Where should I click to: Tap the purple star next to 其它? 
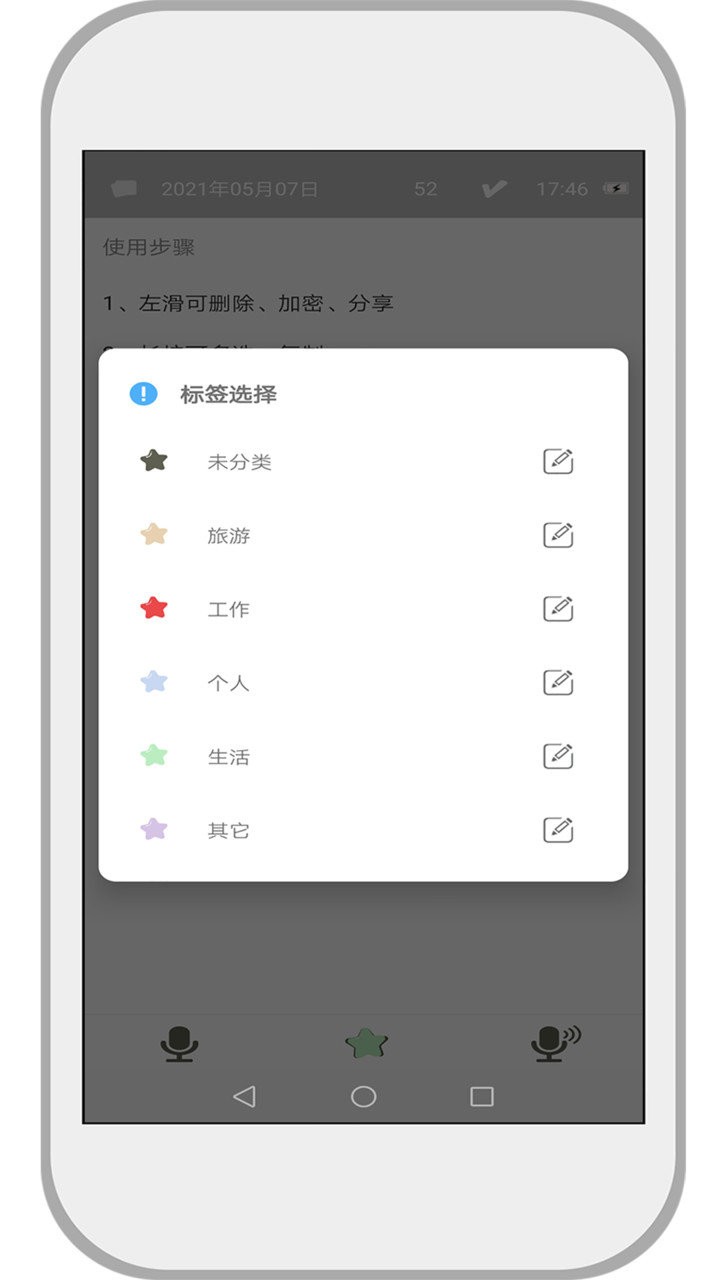point(152,829)
